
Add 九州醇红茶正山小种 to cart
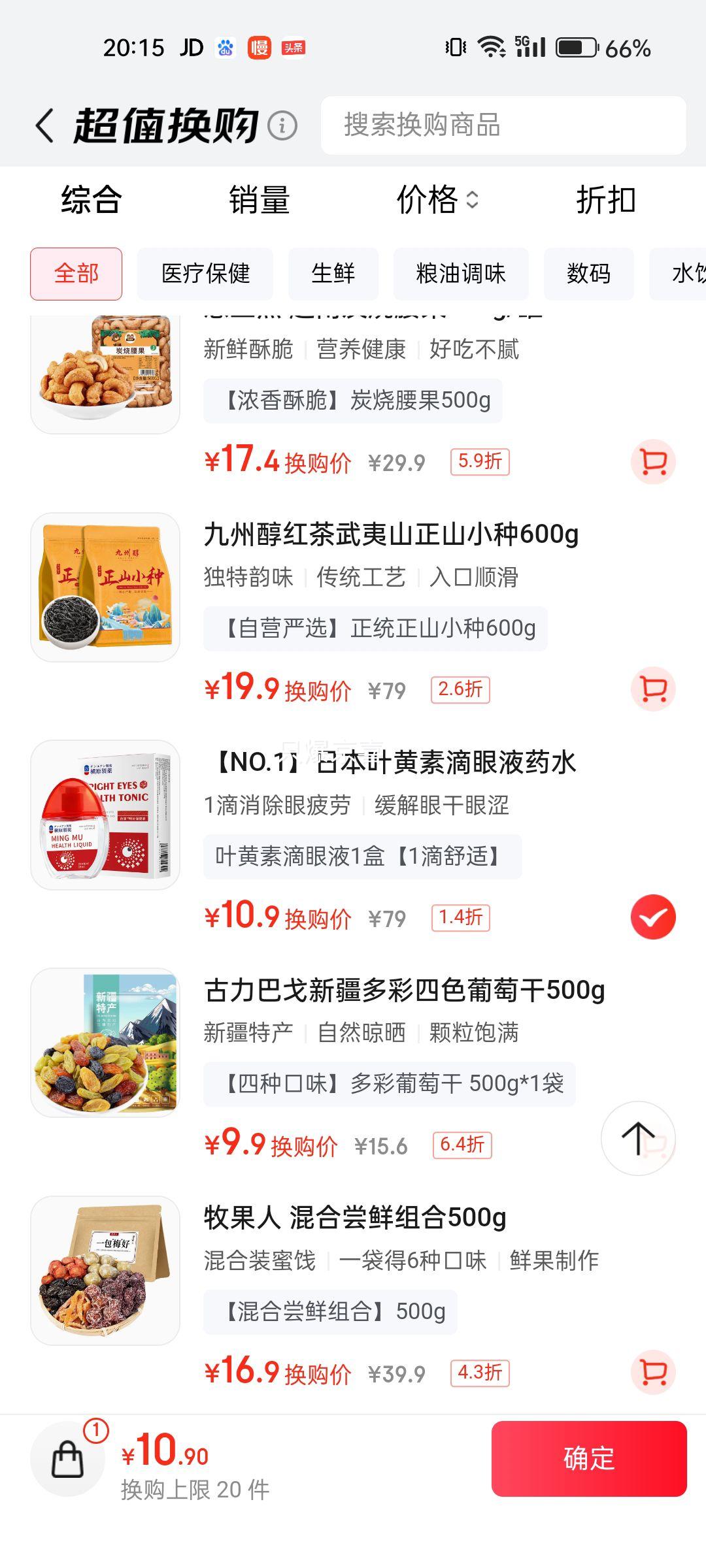coord(653,689)
